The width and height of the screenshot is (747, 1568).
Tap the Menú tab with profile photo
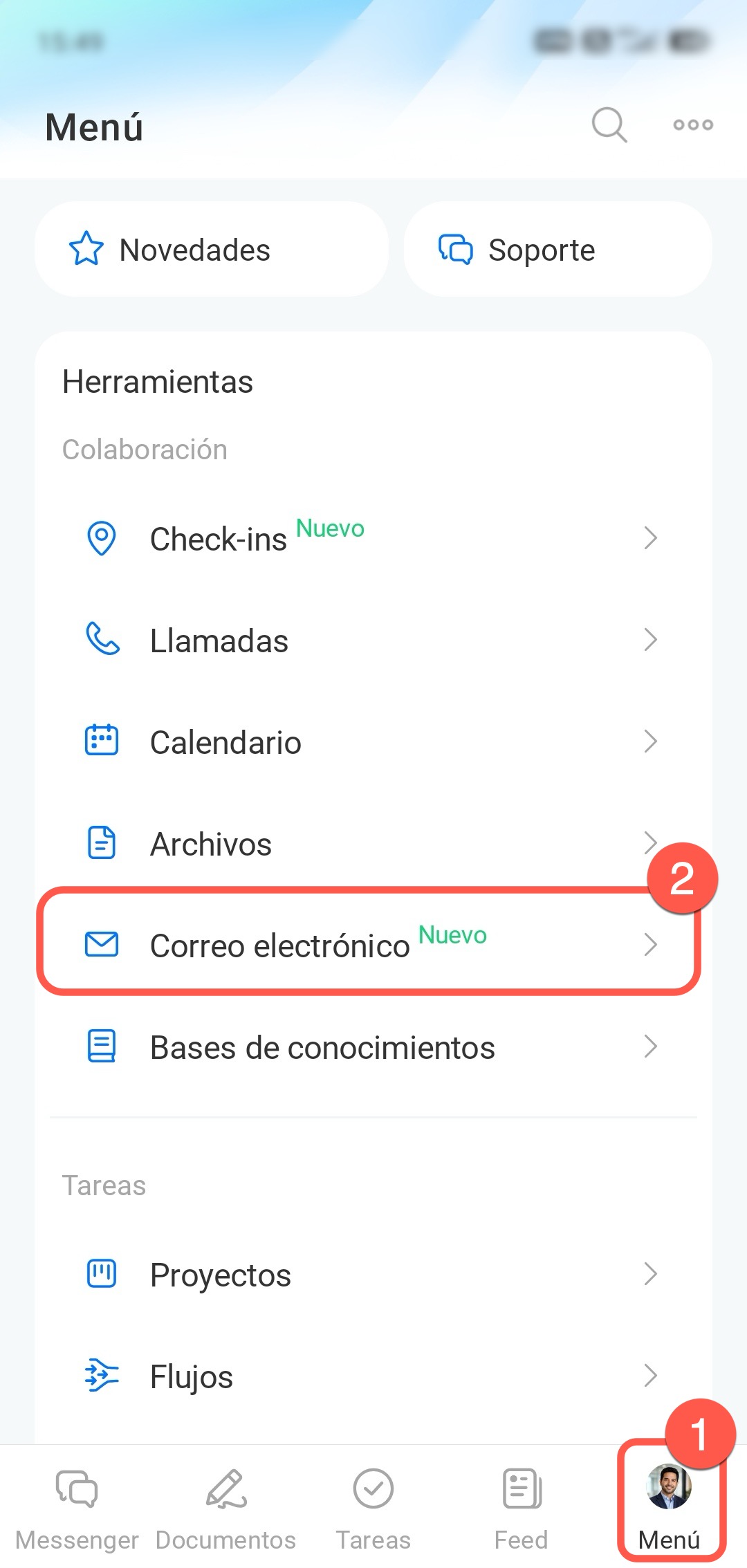pos(669,1504)
